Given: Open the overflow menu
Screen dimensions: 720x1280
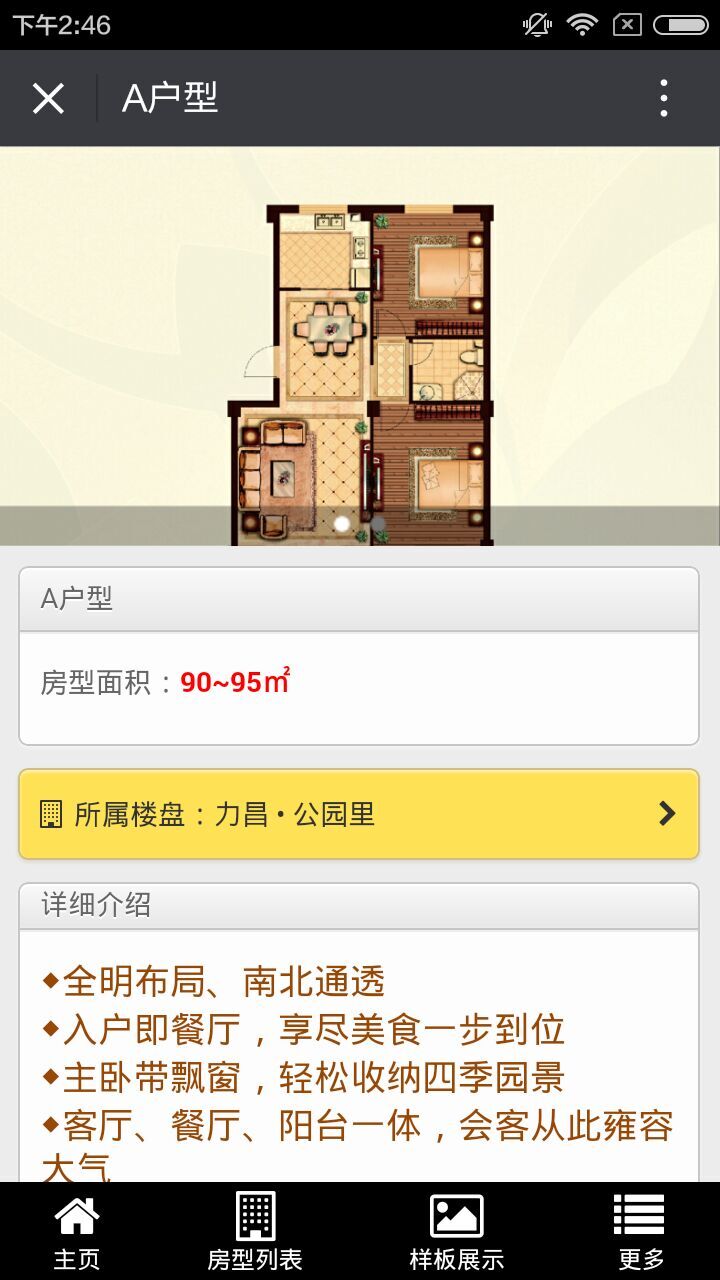Looking at the screenshot, I should coord(664,98).
